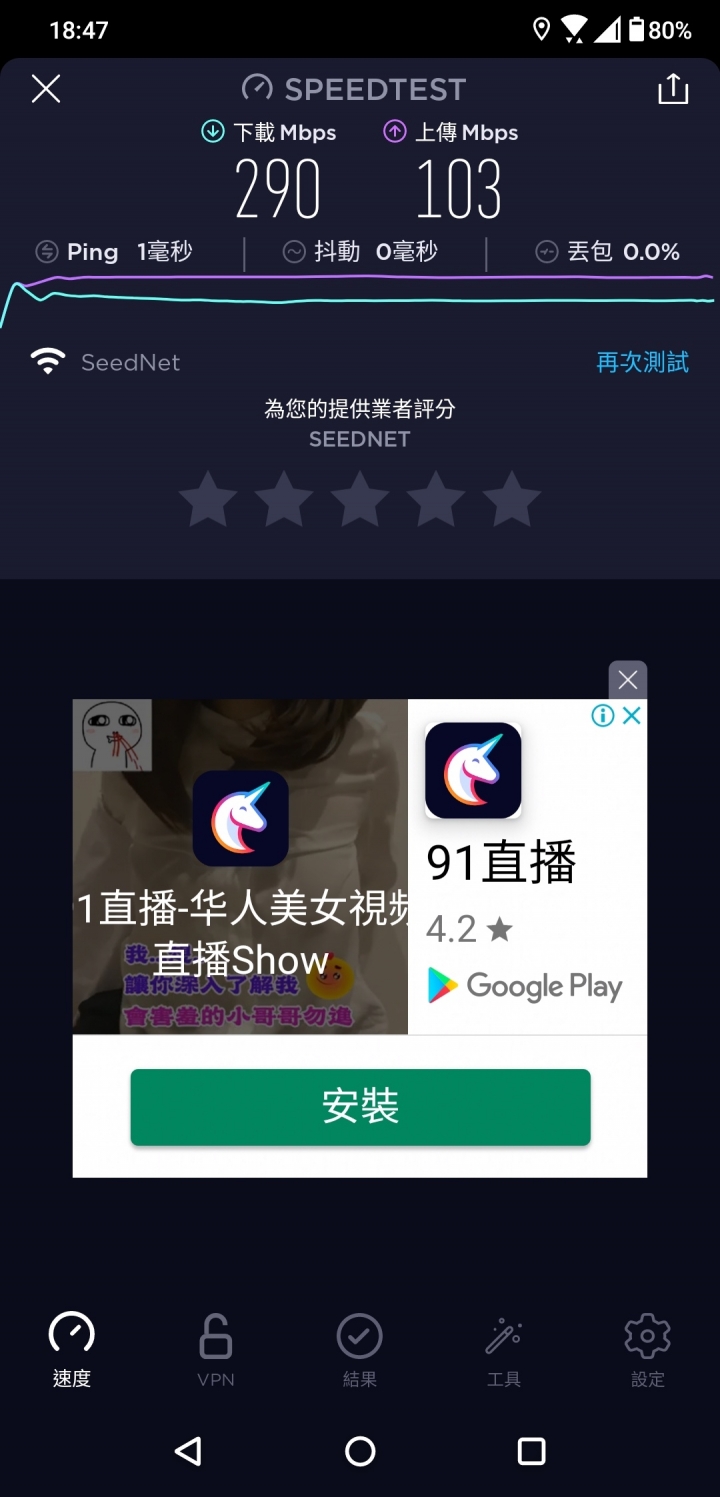This screenshot has width=720, height=1497.
Task: Switch to the 速度 tab
Action: pyautogui.click(x=72, y=1349)
